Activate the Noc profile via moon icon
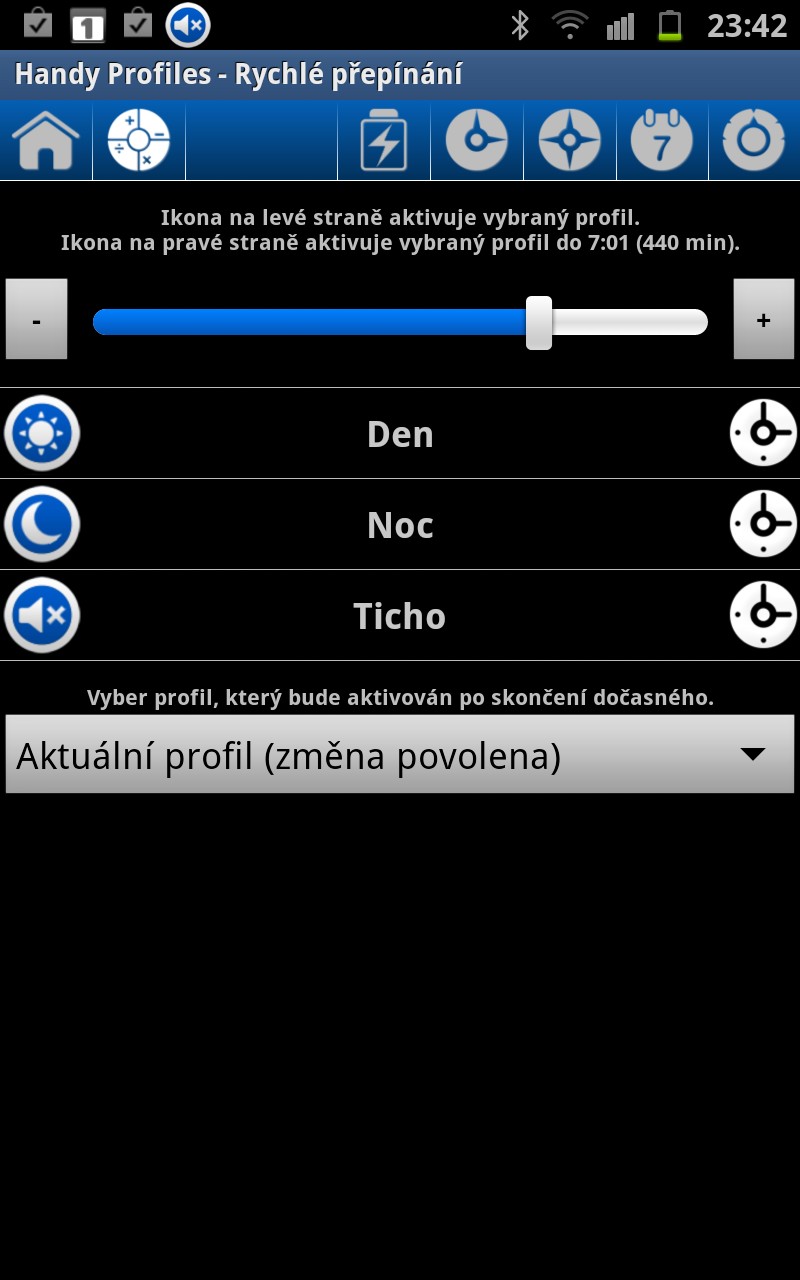Image resolution: width=800 pixels, height=1280 pixels. pyautogui.click(x=42, y=524)
